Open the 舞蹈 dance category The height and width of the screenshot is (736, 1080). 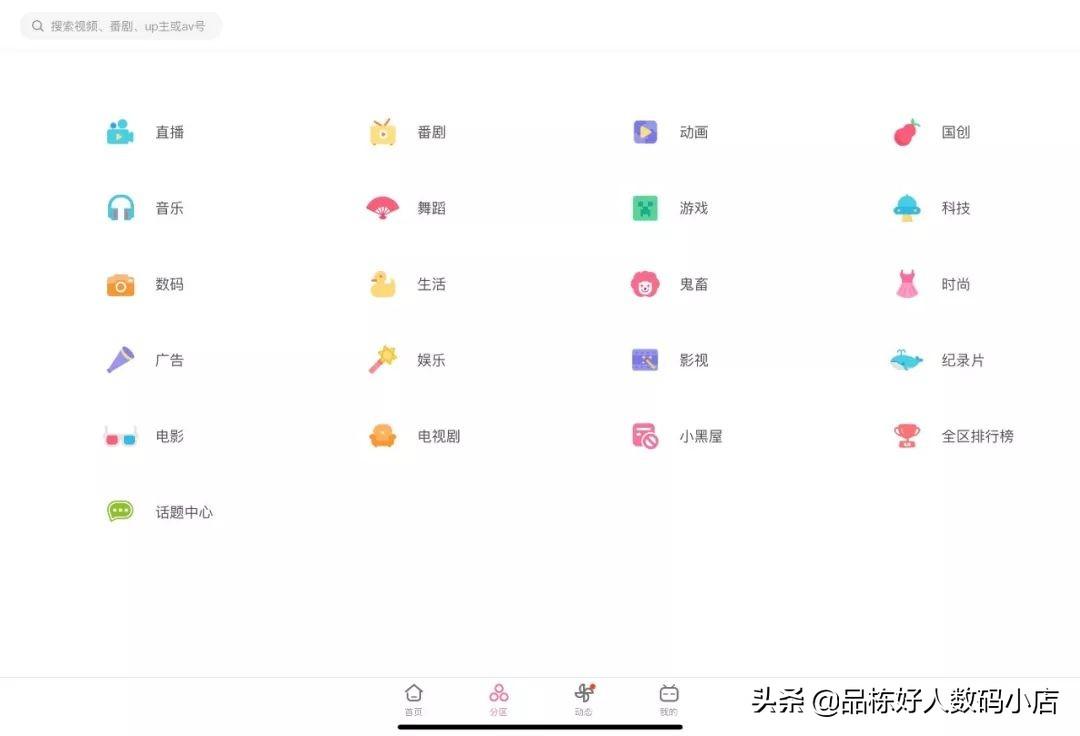point(408,208)
